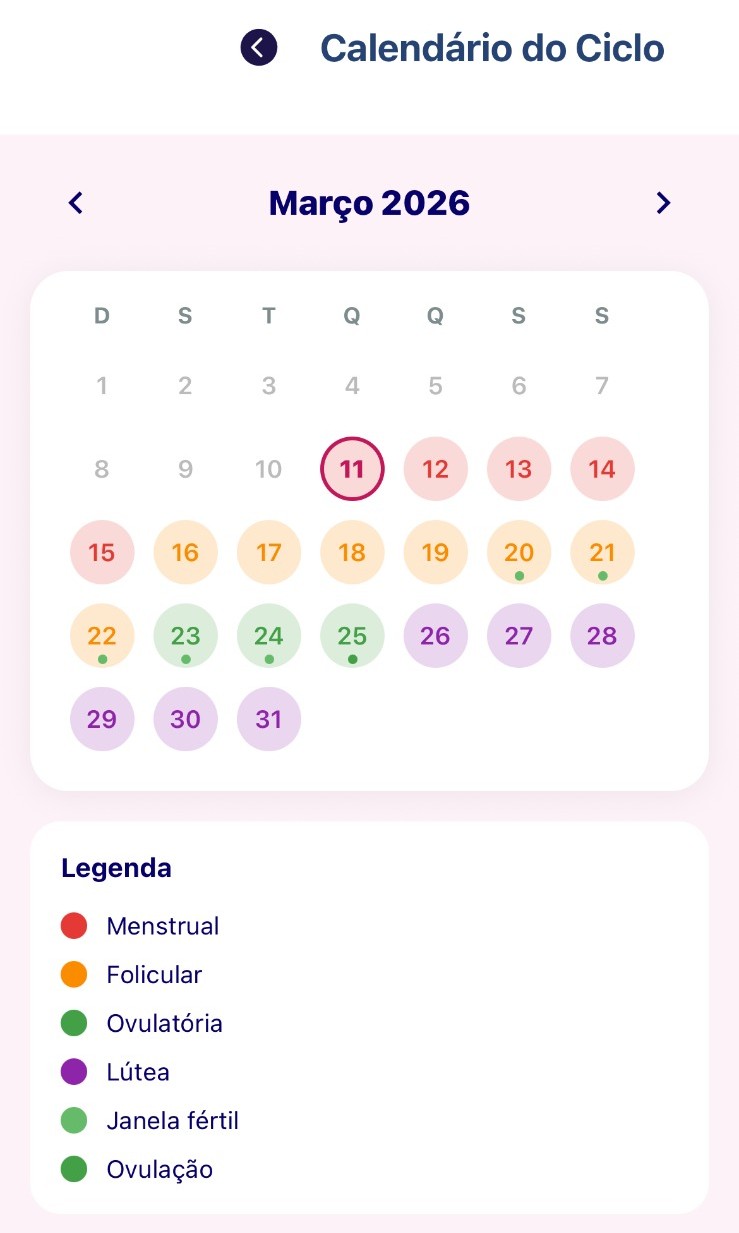The width and height of the screenshot is (739, 1233).
Task: Advance to the next month
Action: [662, 203]
